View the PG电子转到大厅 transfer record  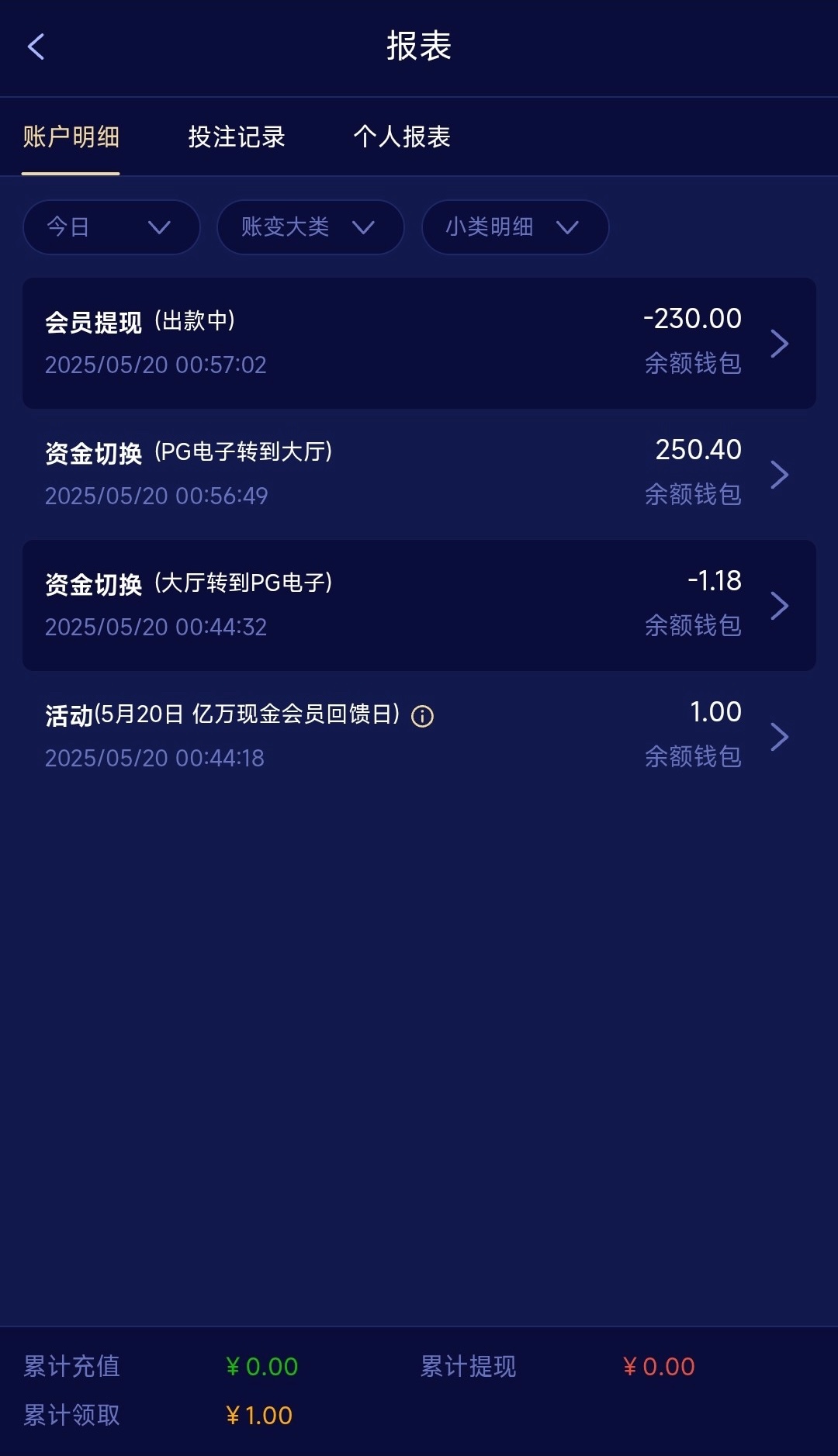pos(419,474)
